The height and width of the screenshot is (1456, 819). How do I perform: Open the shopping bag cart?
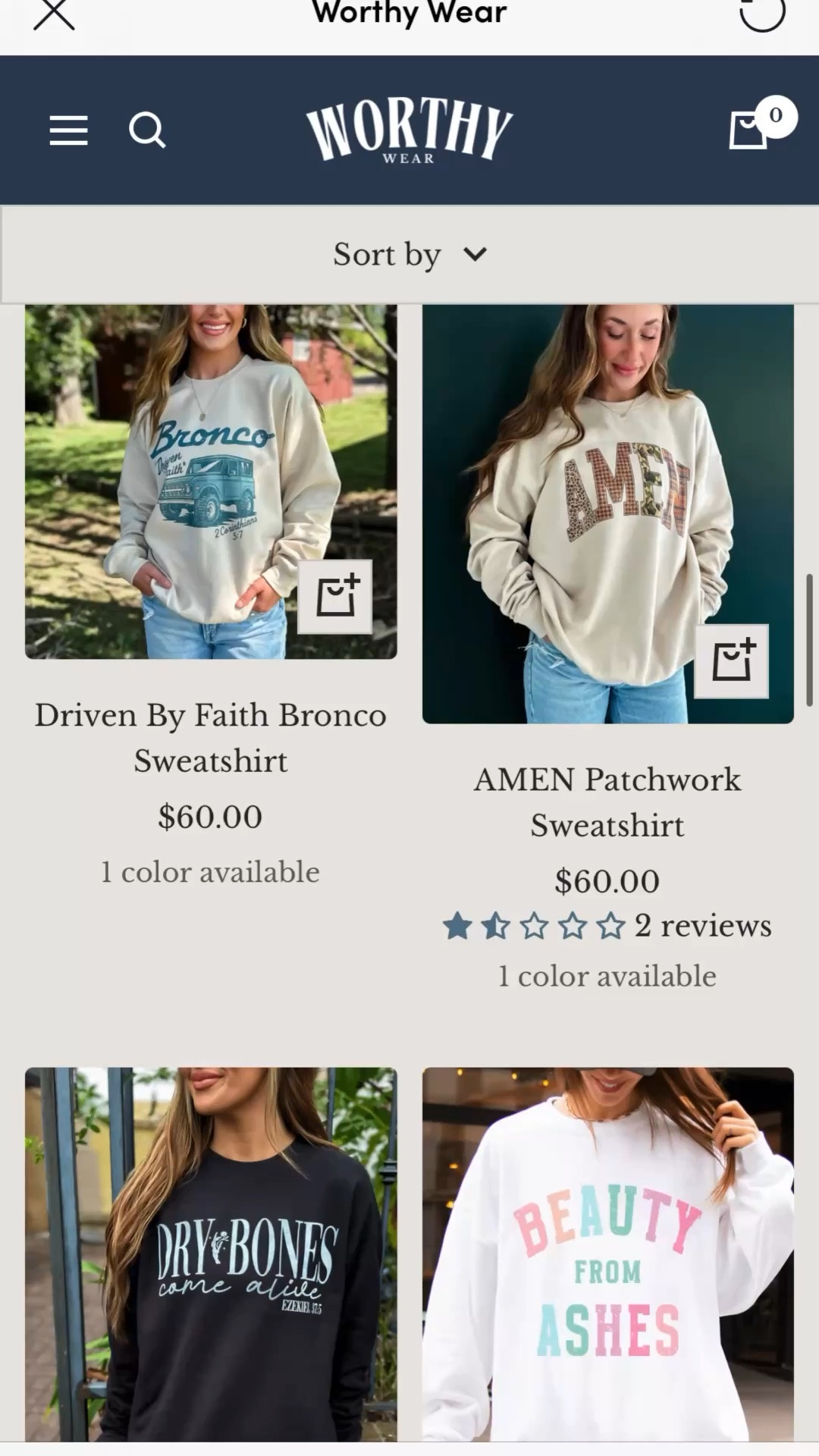click(x=749, y=130)
